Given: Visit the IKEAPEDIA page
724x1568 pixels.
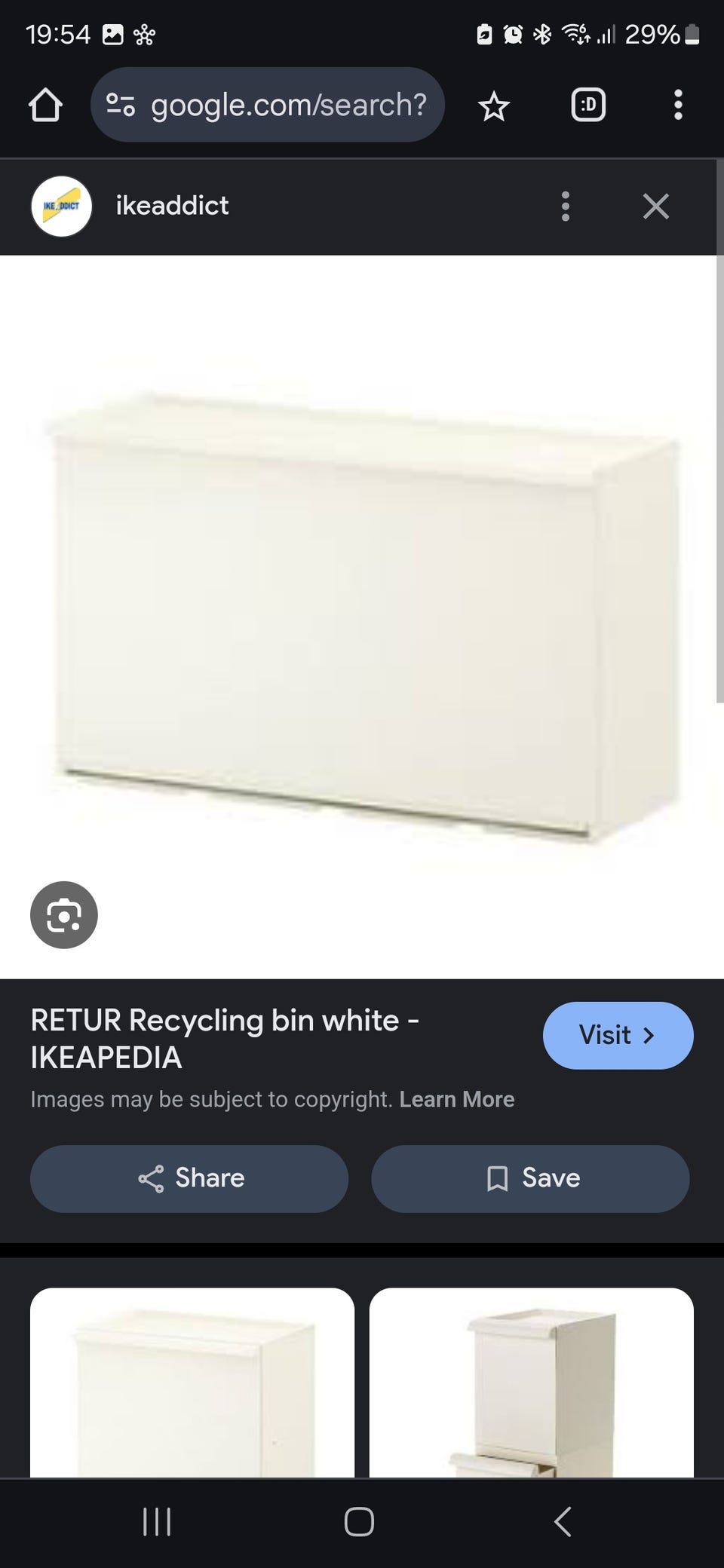Looking at the screenshot, I should (618, 1035).
